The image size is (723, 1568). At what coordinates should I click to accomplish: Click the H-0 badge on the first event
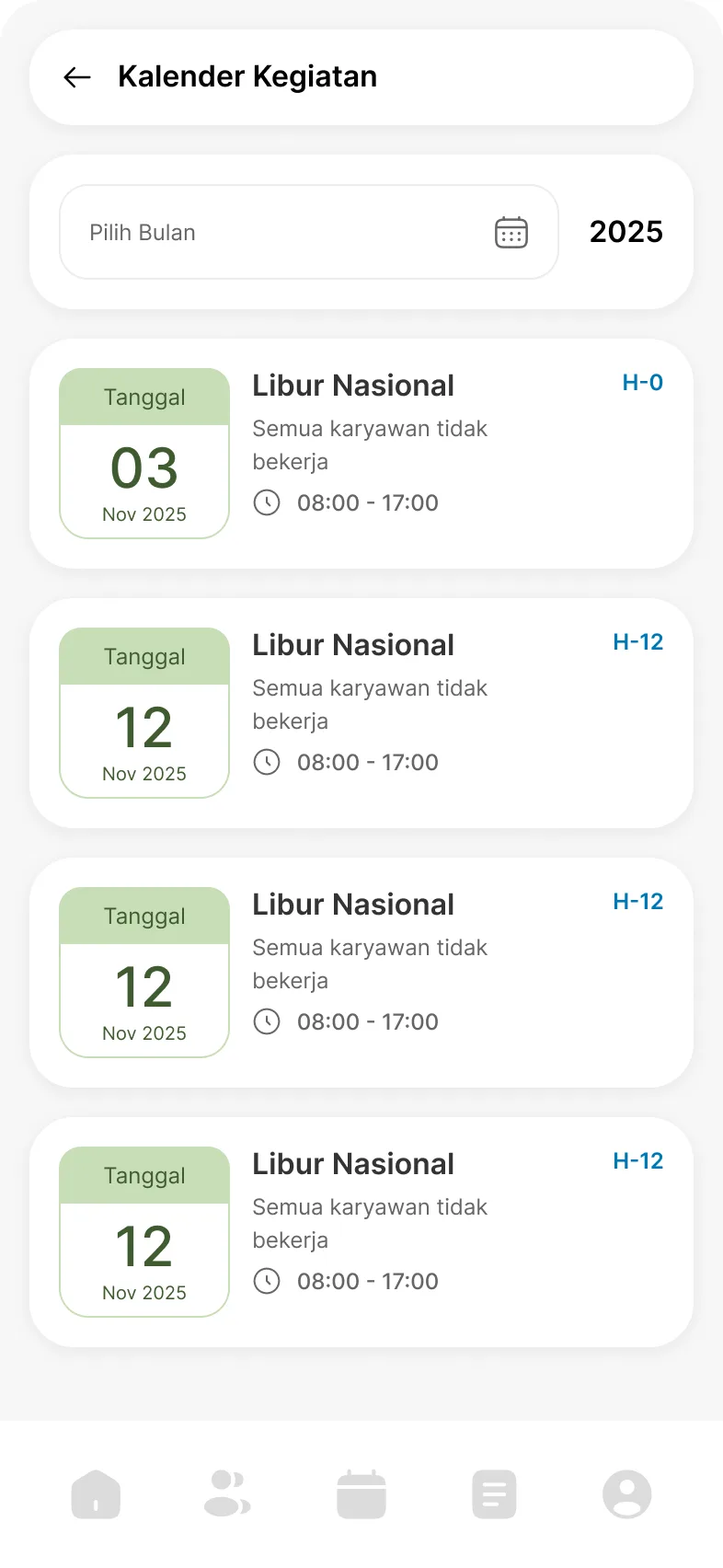642,383
